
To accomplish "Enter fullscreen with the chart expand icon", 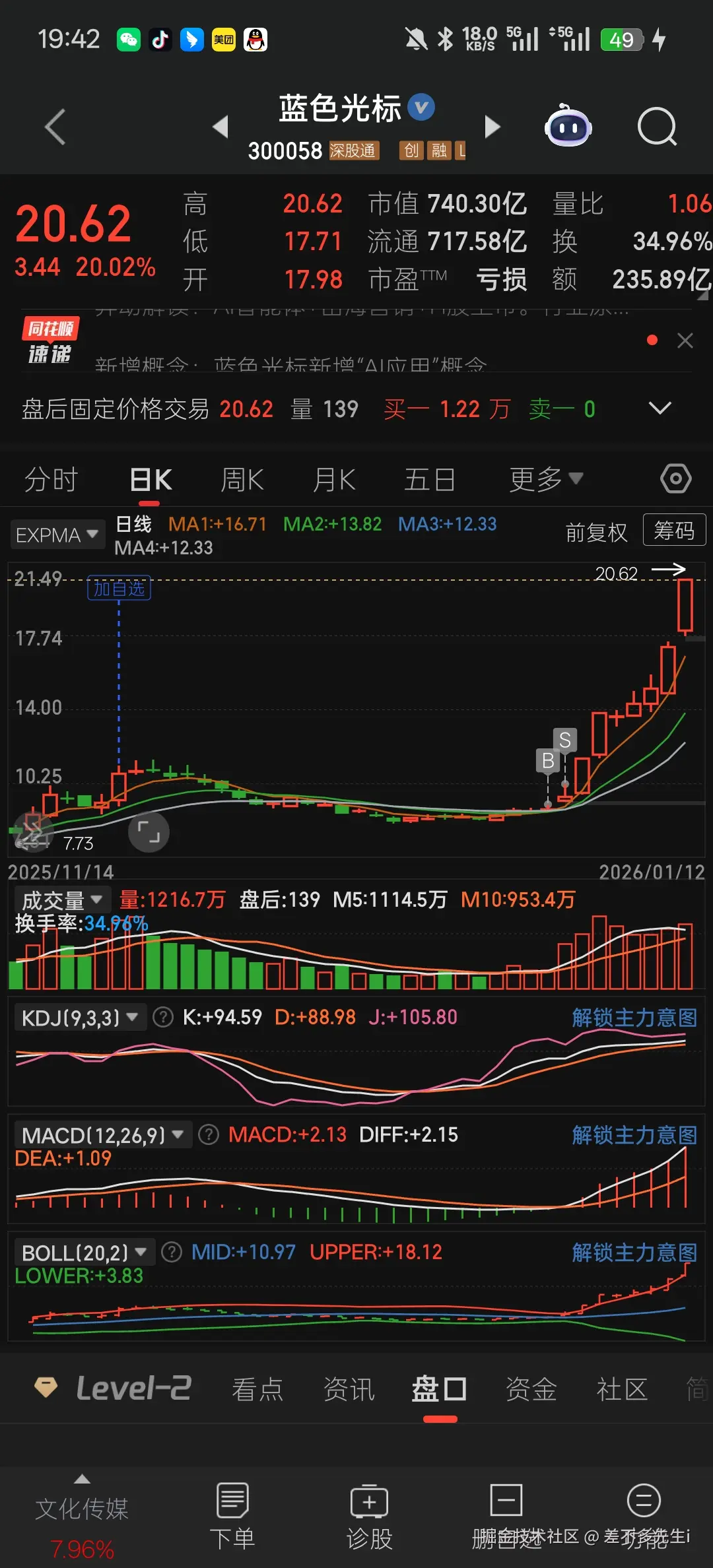I will (149, 832).
